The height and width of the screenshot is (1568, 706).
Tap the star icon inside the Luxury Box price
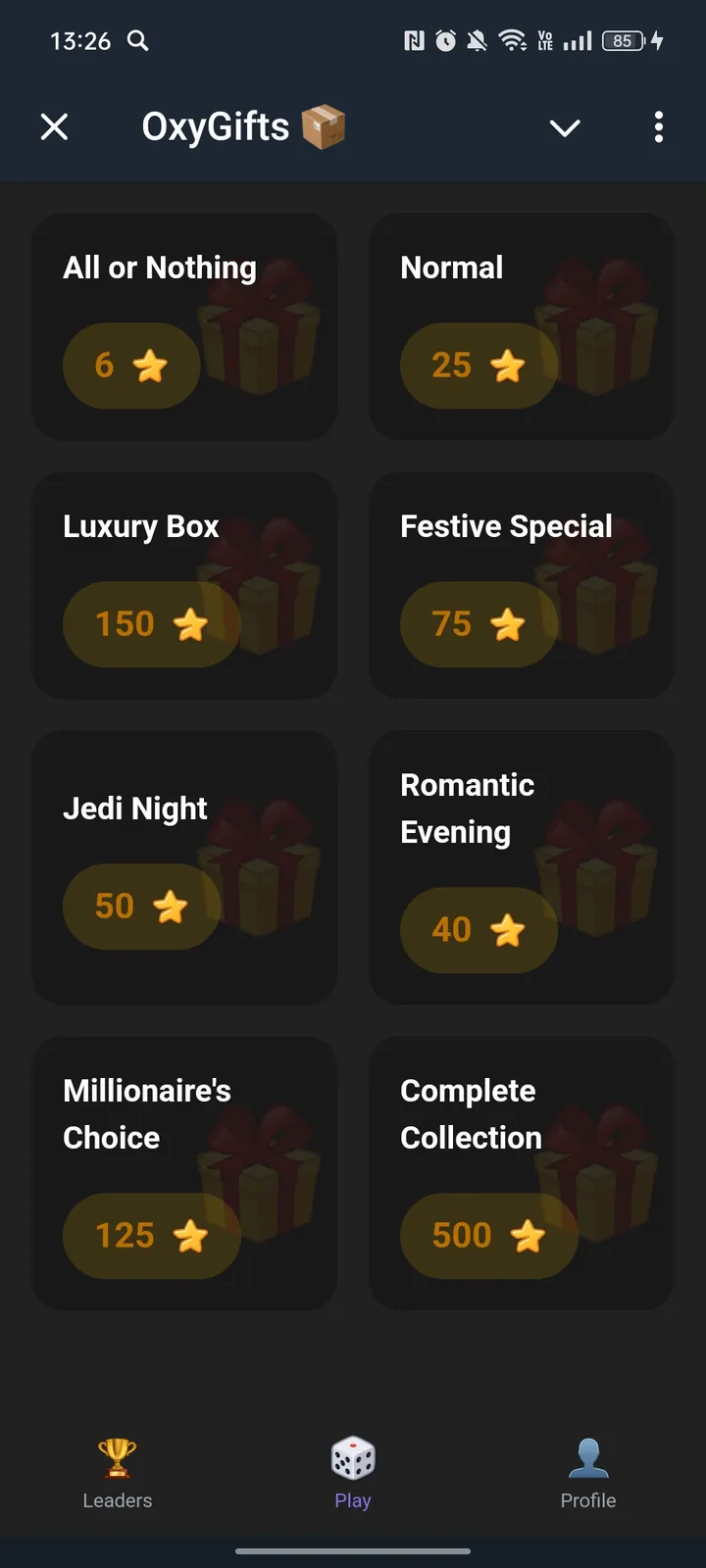[x=192, y=624]
